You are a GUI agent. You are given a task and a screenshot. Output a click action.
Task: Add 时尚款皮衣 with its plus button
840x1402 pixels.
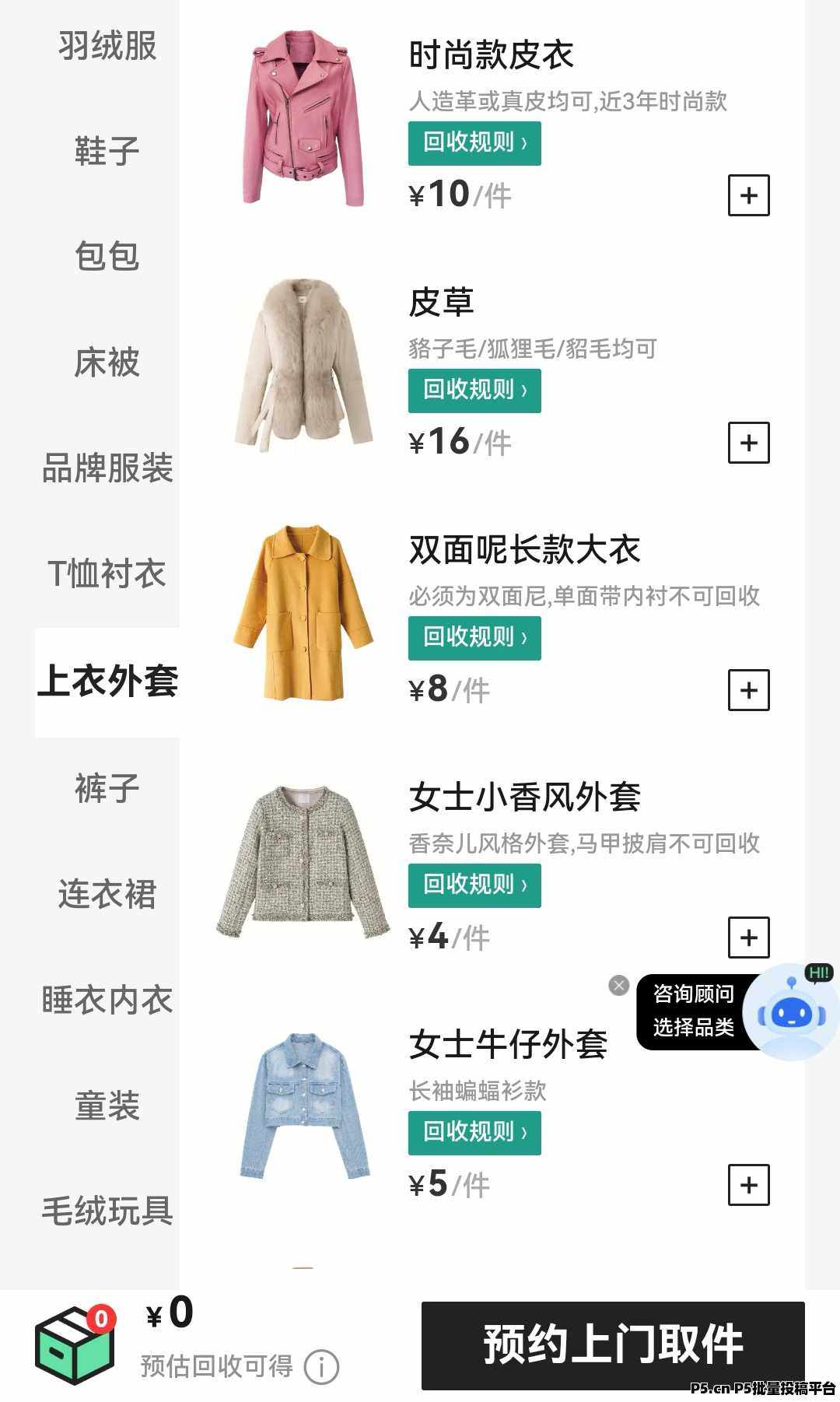tap(748, 195)
